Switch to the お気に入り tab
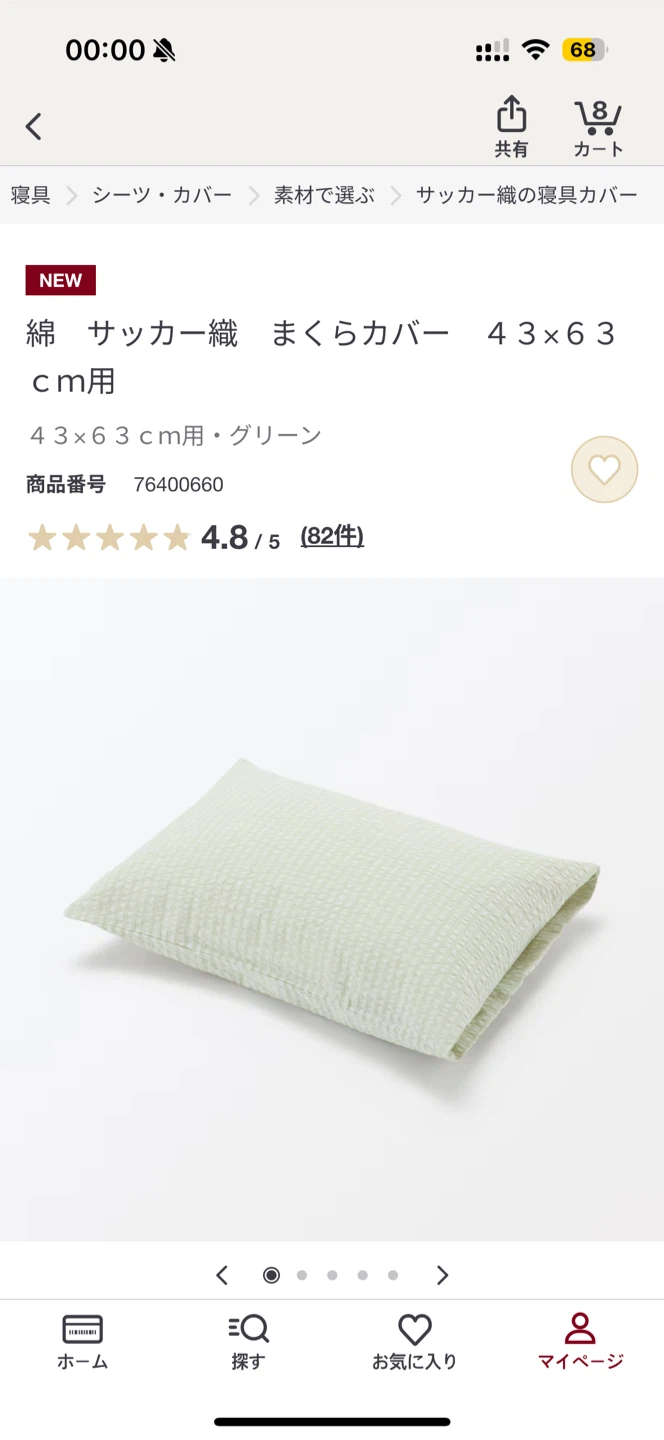Viewport: 664px width, 1440px height. point(415,1342)
